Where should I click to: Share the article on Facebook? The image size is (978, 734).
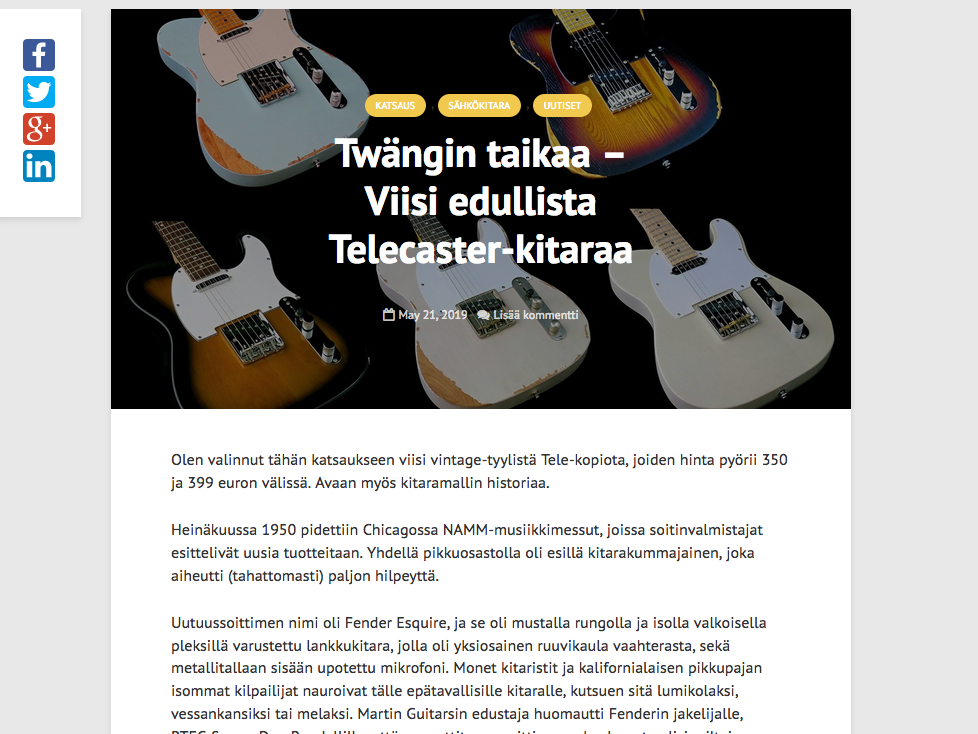click(39, 55)
